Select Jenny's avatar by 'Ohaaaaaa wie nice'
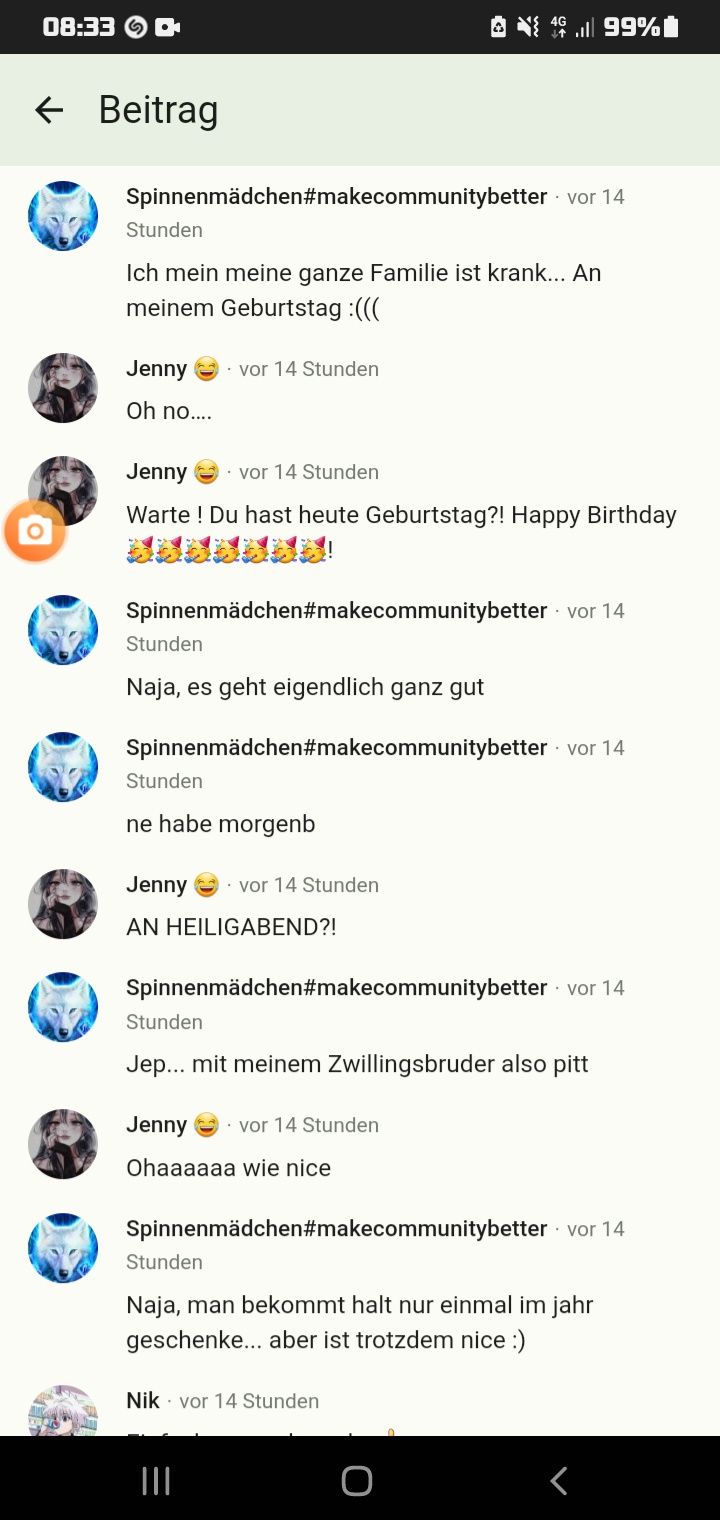The image size is (720, 1520). point(63,1144)
